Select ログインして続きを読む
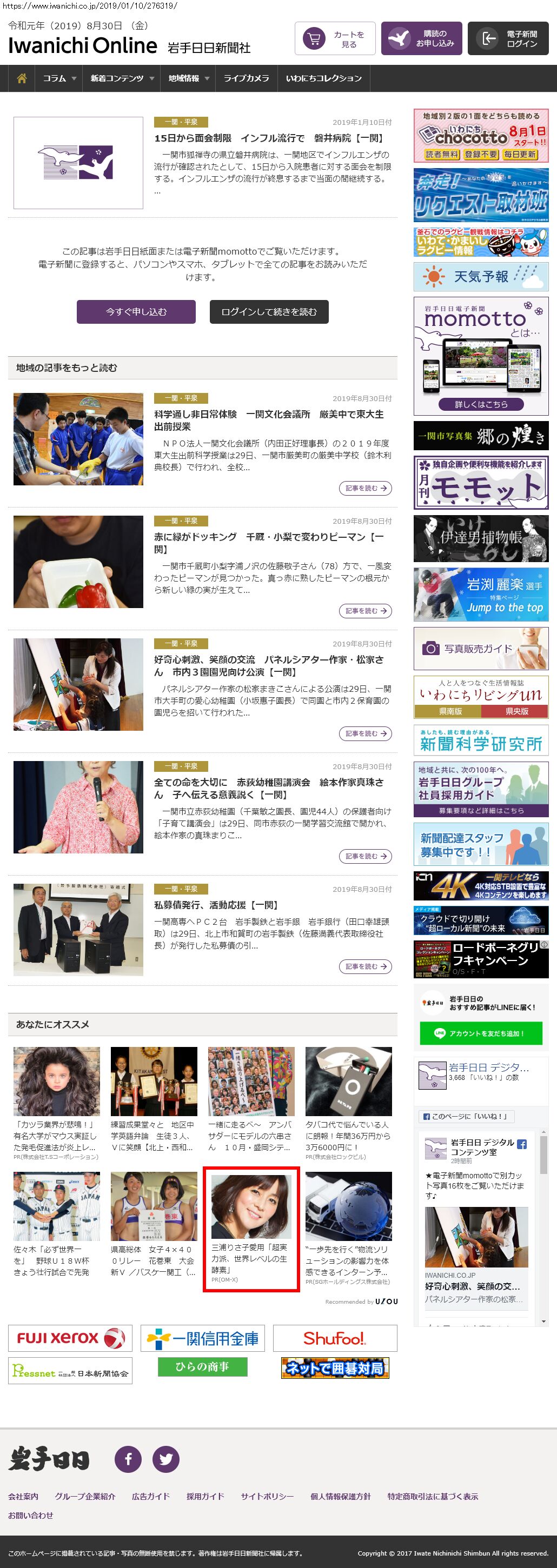Screen dimensions: 557x1568 [x=269, y=312]
